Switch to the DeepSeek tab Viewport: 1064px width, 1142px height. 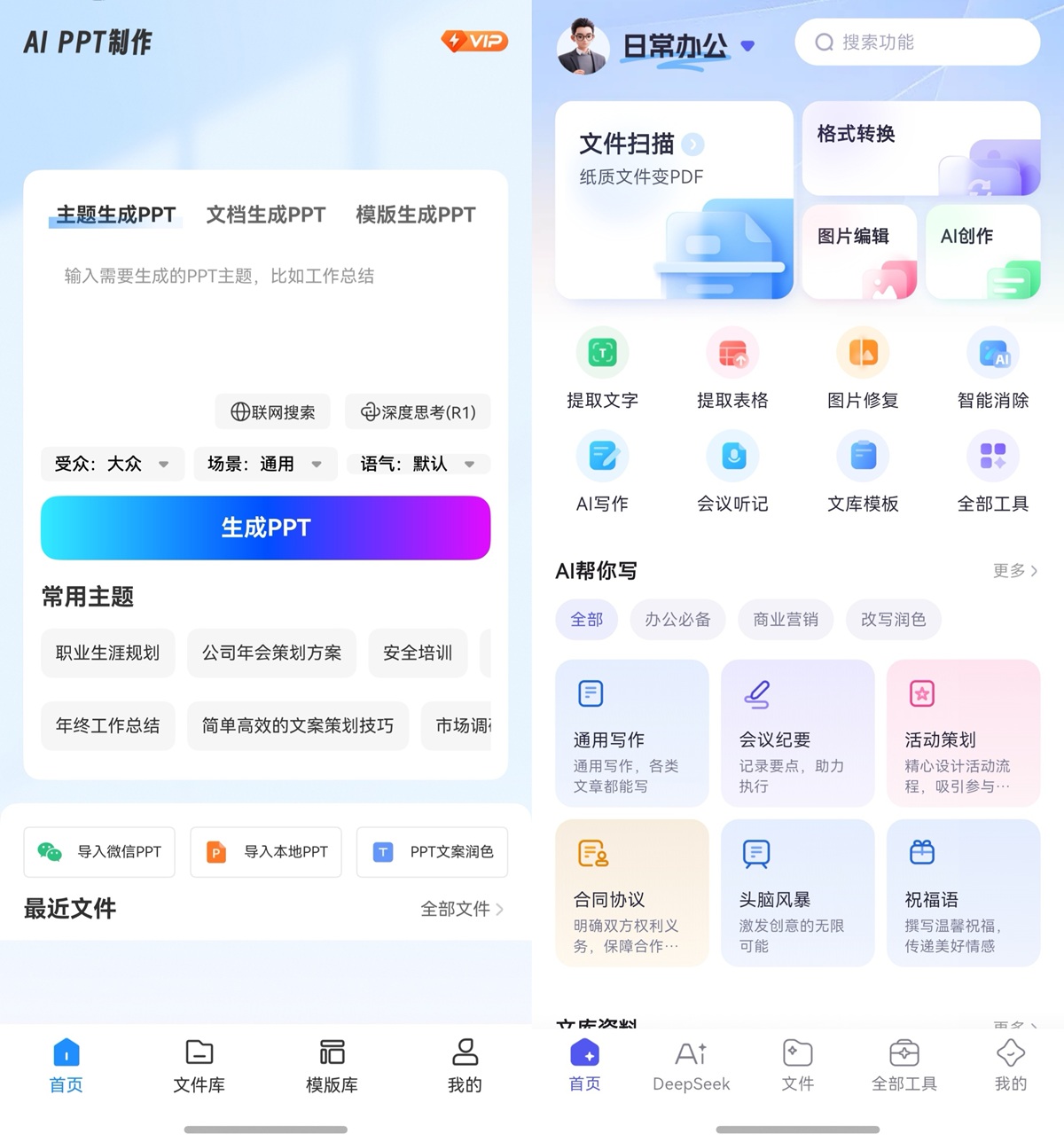691,1065
